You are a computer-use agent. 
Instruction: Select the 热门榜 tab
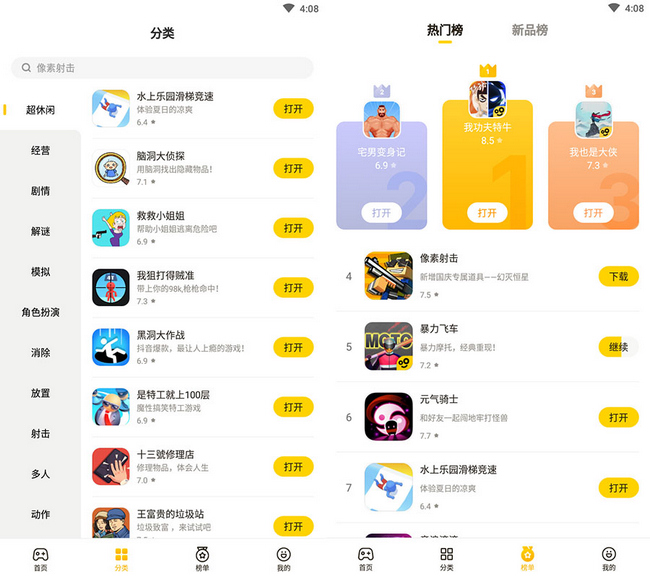[445, 31]
